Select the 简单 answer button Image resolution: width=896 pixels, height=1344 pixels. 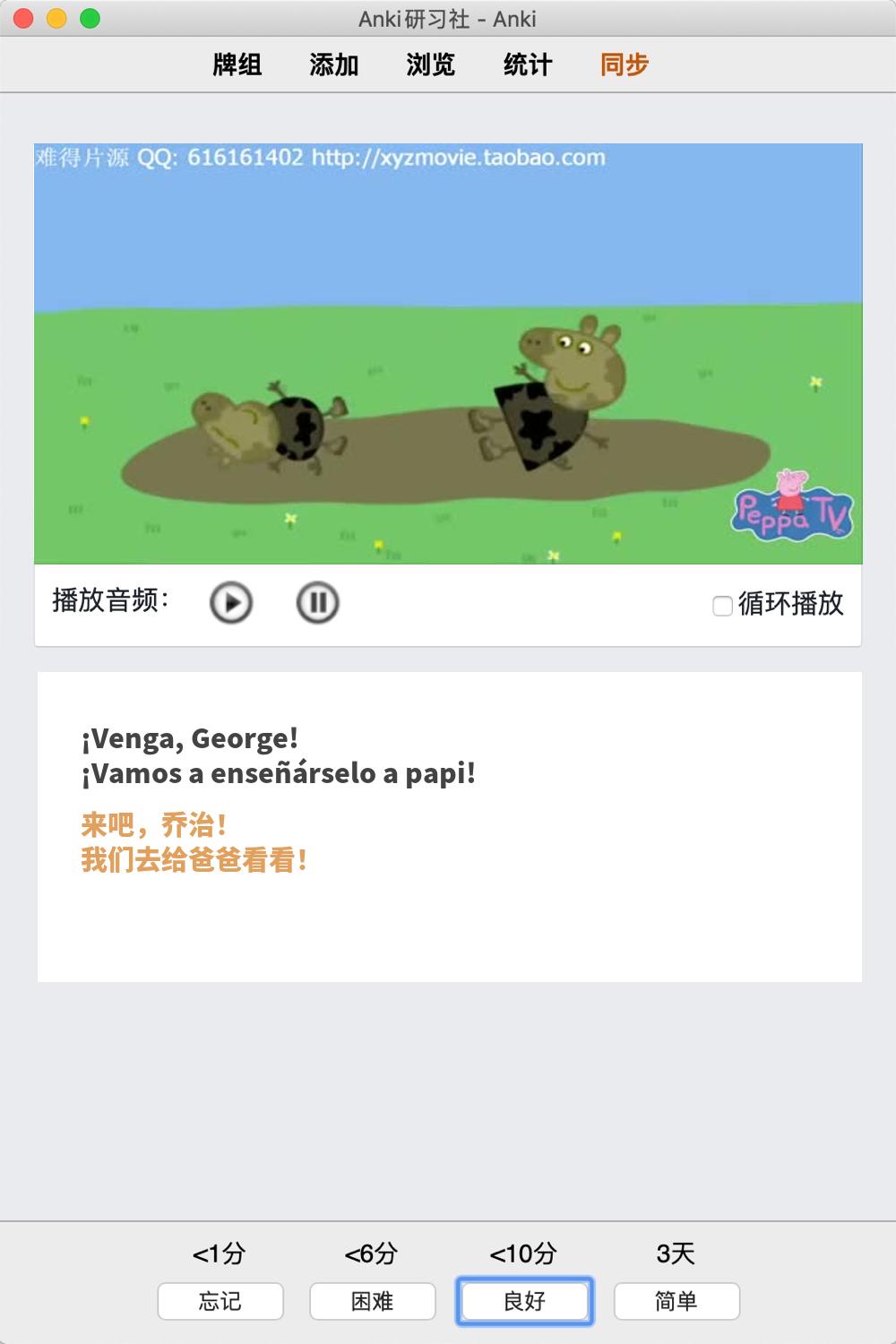coord(676,1301)
